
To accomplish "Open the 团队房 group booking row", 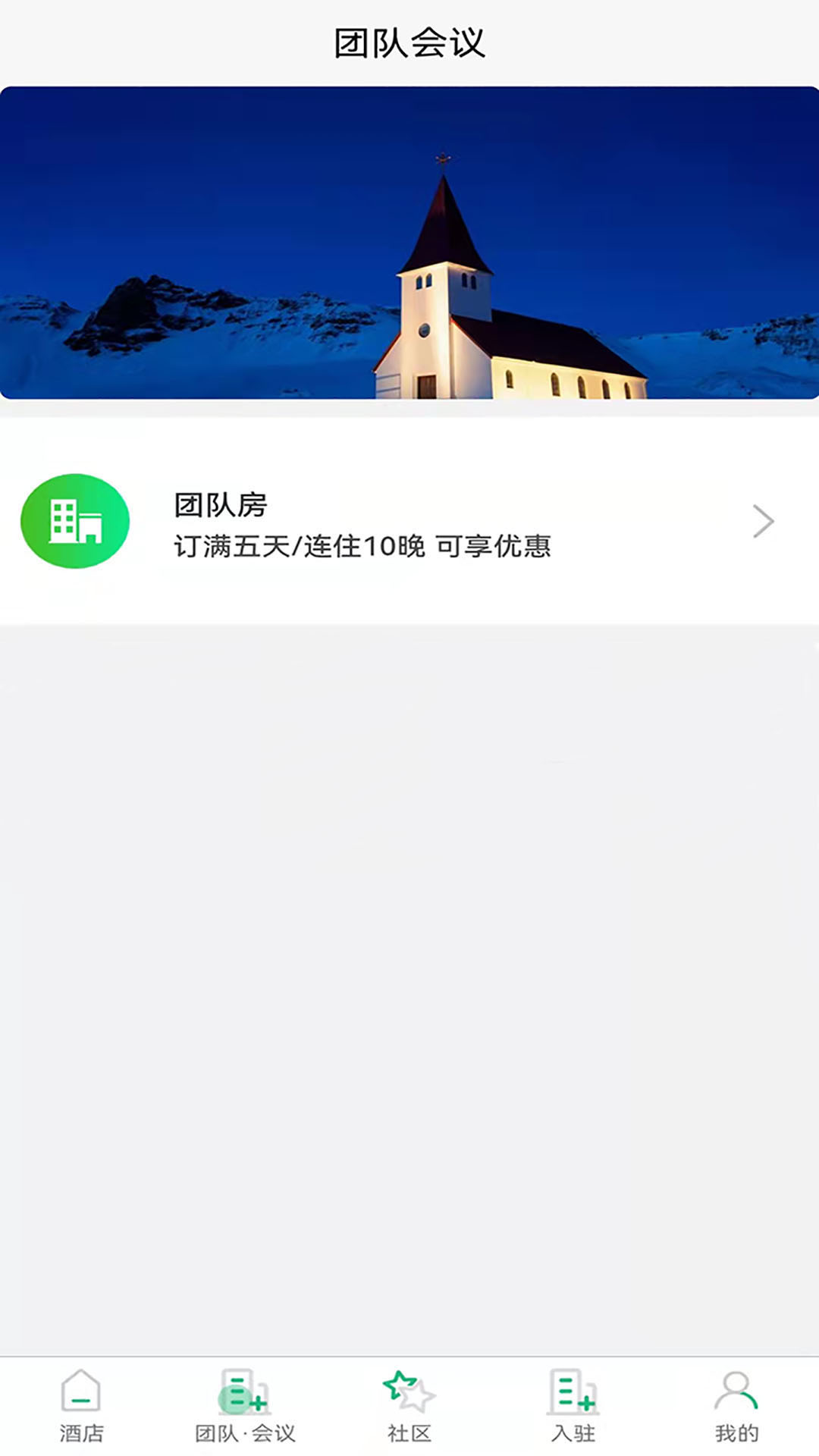I will (409, 522).
